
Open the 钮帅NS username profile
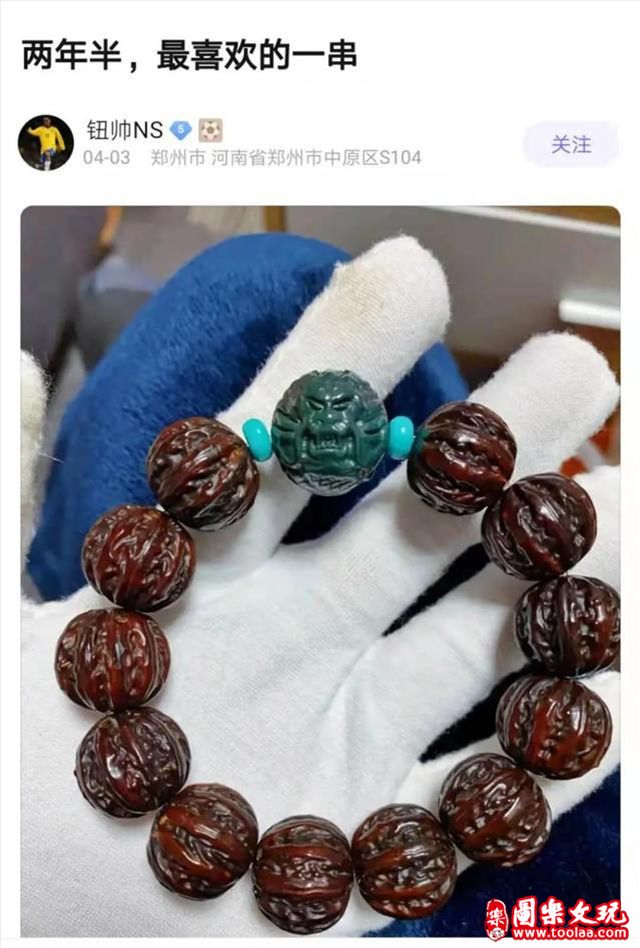pyautogui.click(x=124, y=130)
